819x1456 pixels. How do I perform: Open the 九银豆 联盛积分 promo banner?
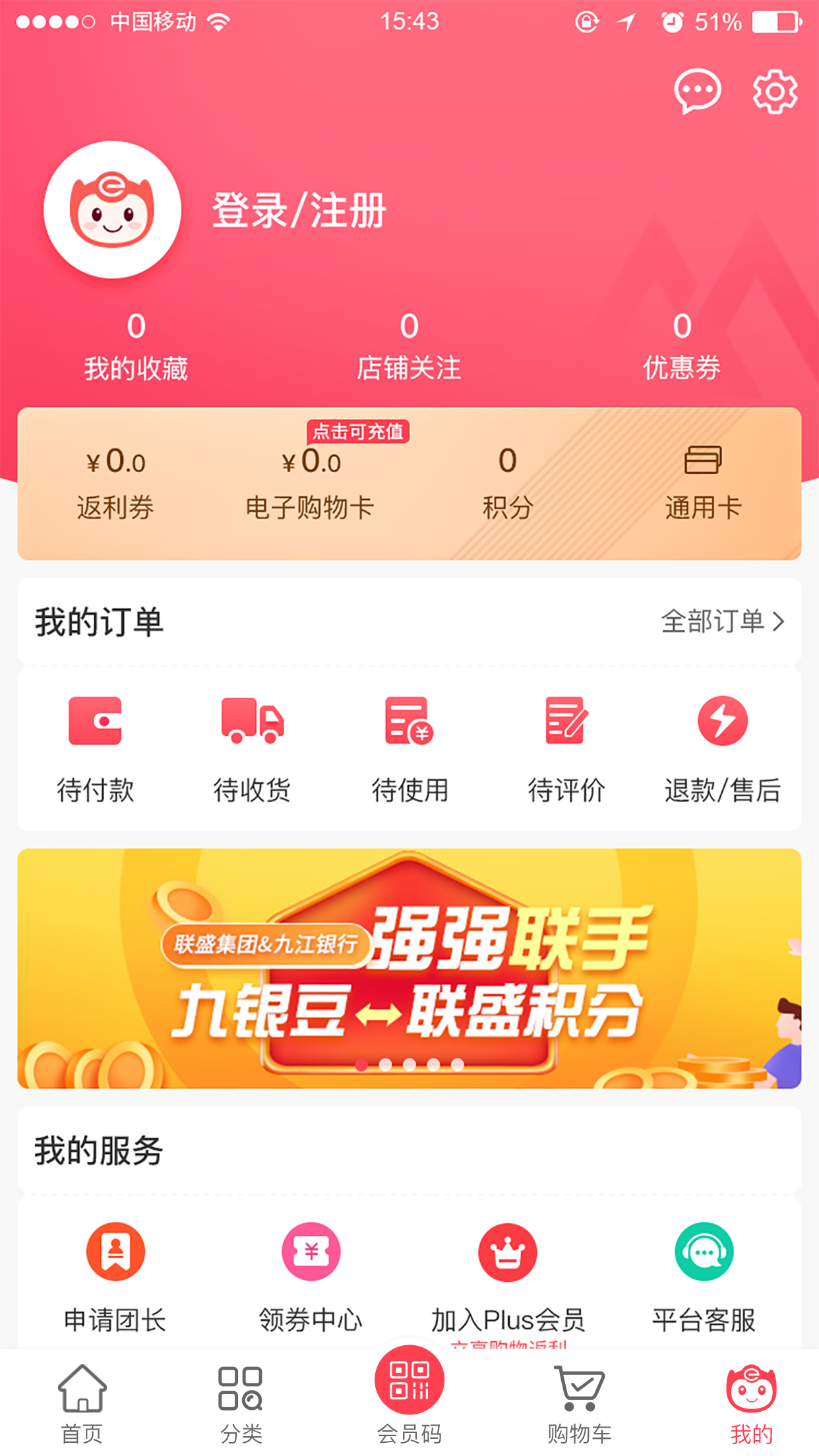click(x=409, y=969)
